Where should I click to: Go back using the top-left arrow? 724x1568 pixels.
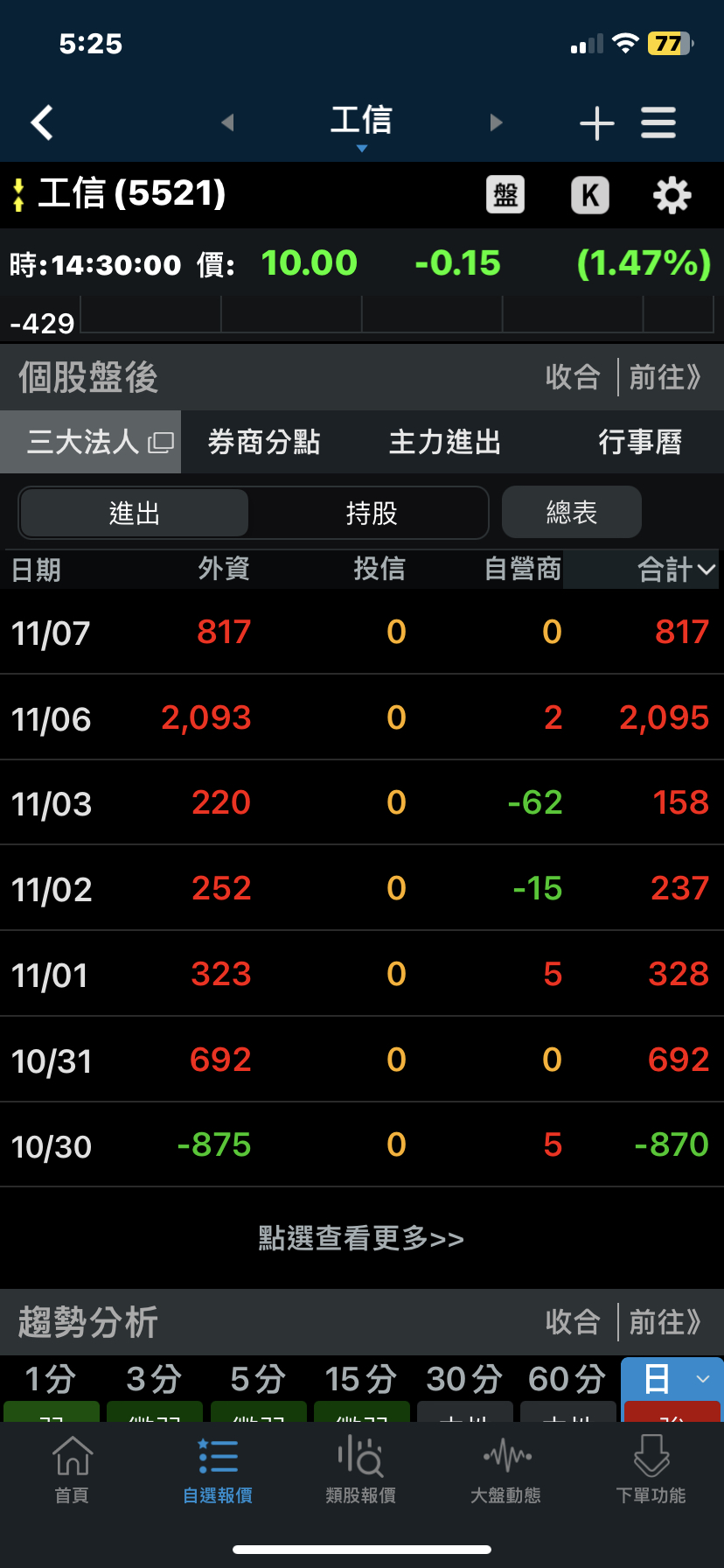point(42,122)
